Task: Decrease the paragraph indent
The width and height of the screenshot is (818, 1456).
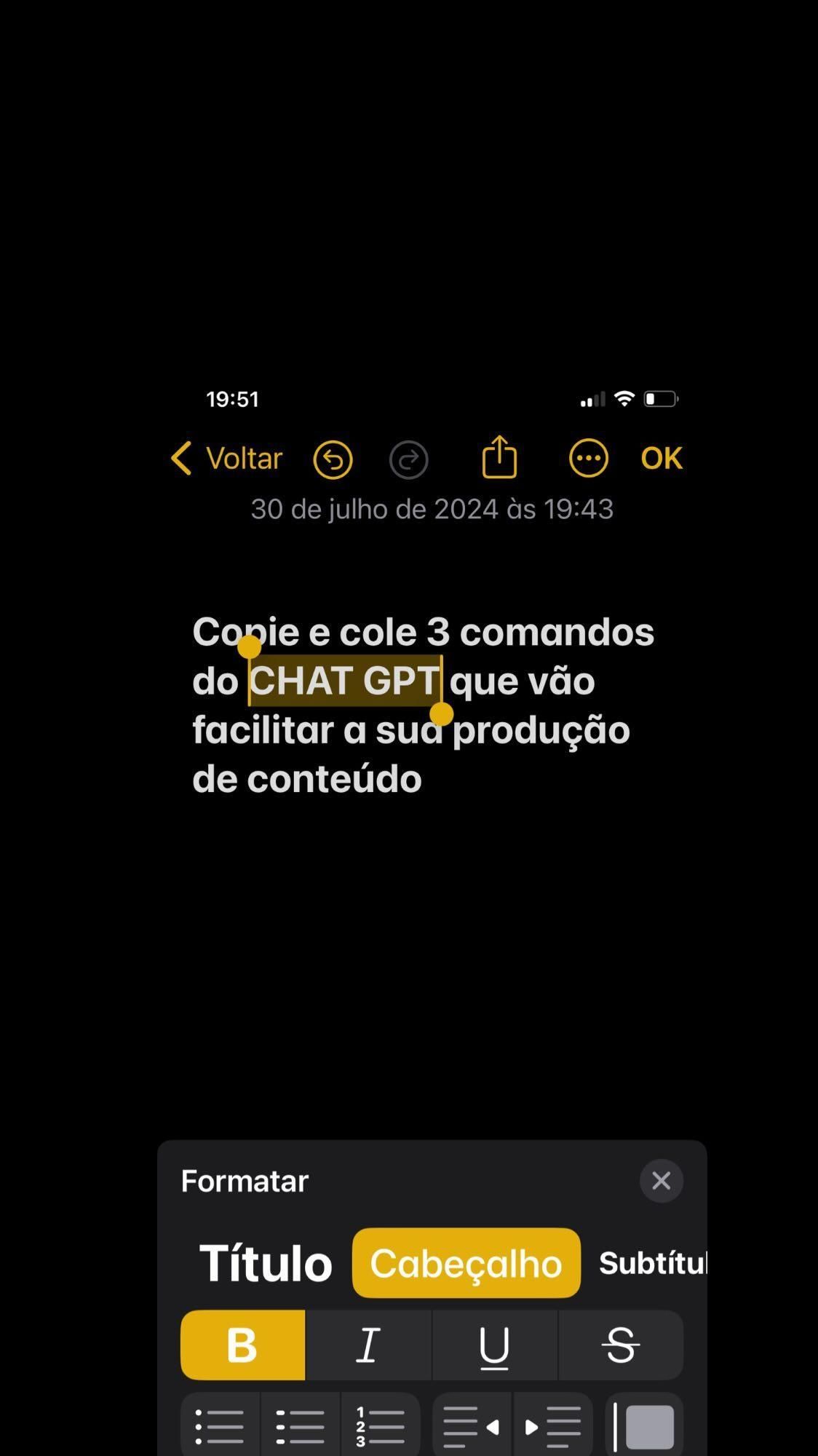Action: pyautogui.click(x=472, y=1425)
